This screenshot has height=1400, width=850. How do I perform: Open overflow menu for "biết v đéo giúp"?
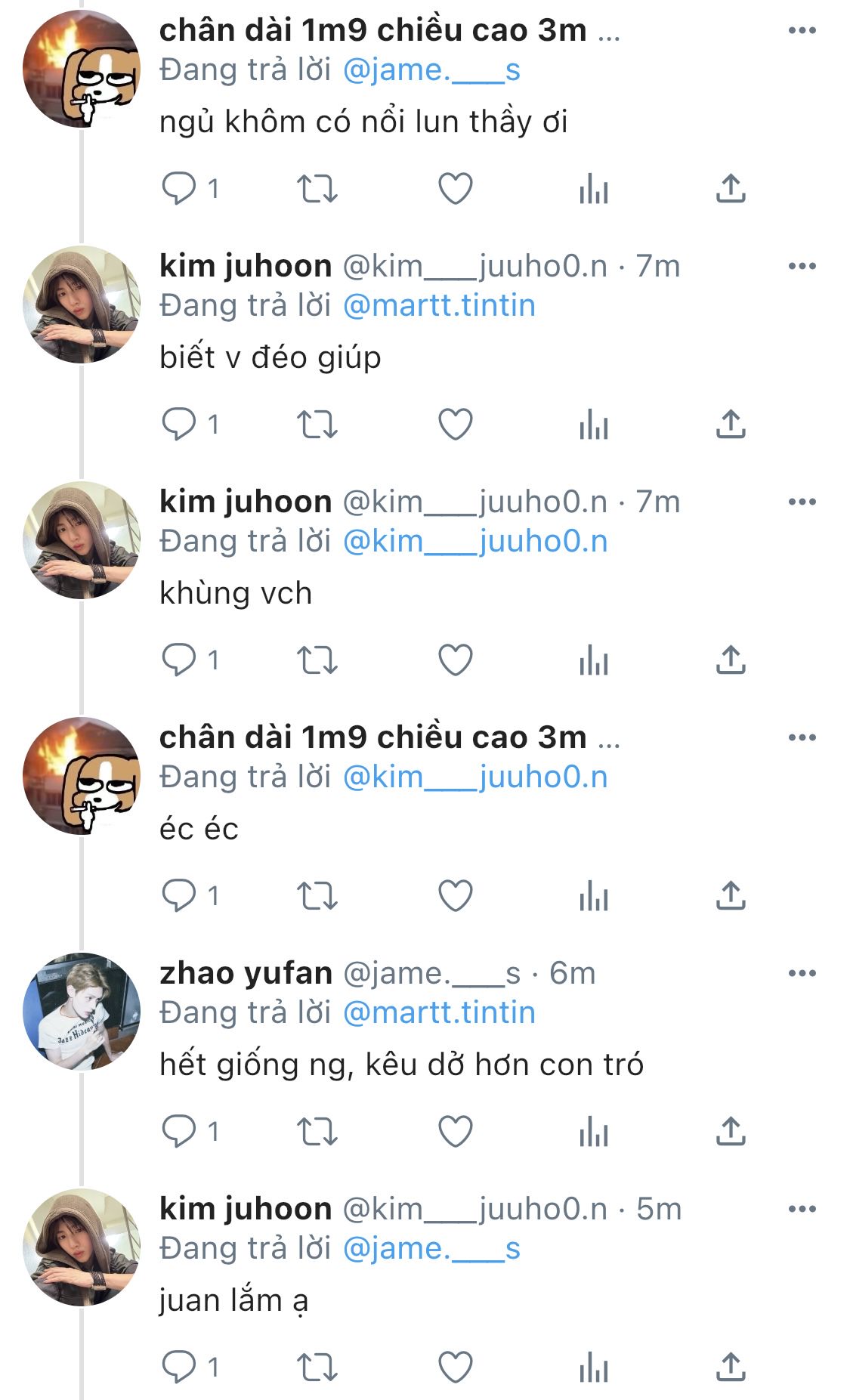pyautogui.click(x=802, y=266)
